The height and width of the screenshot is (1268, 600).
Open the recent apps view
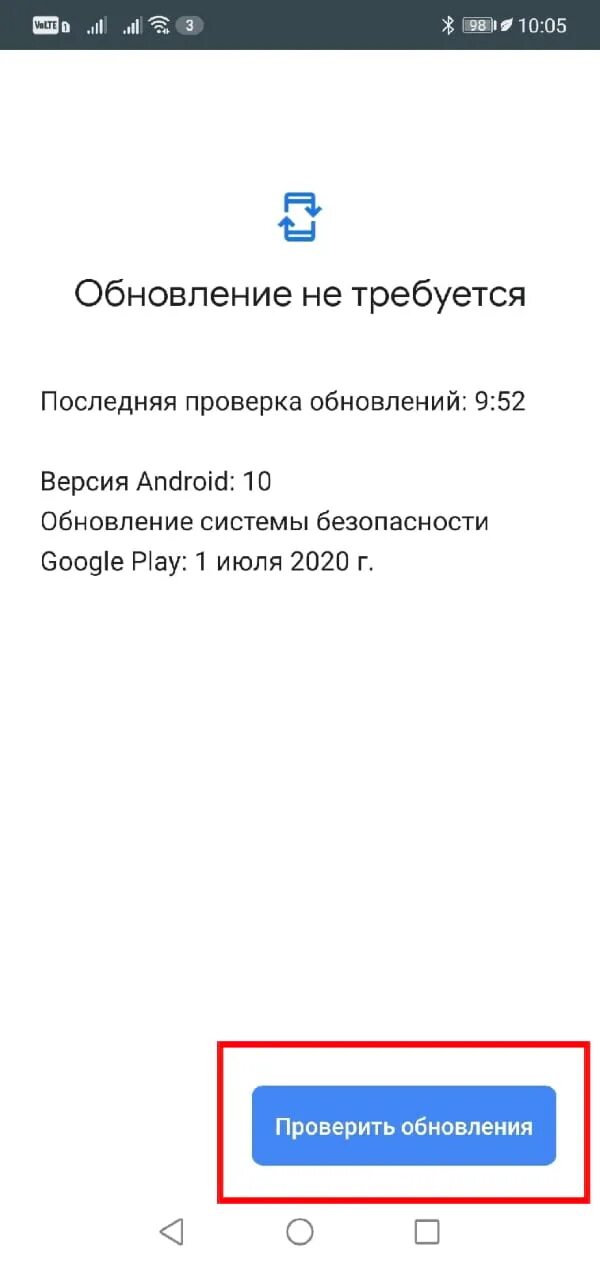427,1231
